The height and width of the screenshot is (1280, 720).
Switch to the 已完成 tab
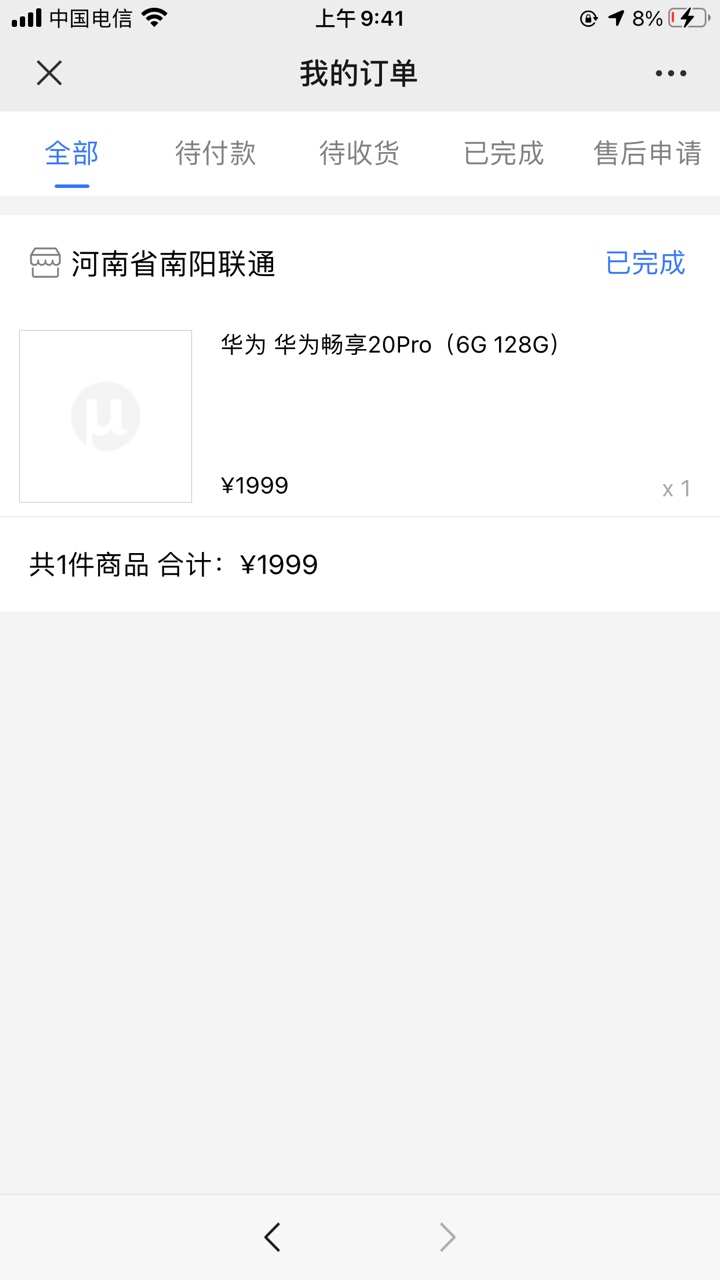(504, 153)
